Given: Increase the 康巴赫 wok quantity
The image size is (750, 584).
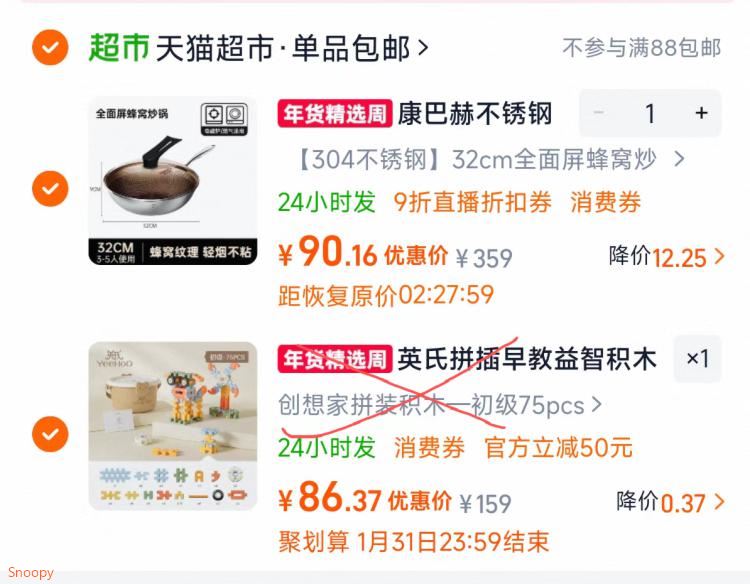Looking at the screenshot, I should click(x=701, y=113).
